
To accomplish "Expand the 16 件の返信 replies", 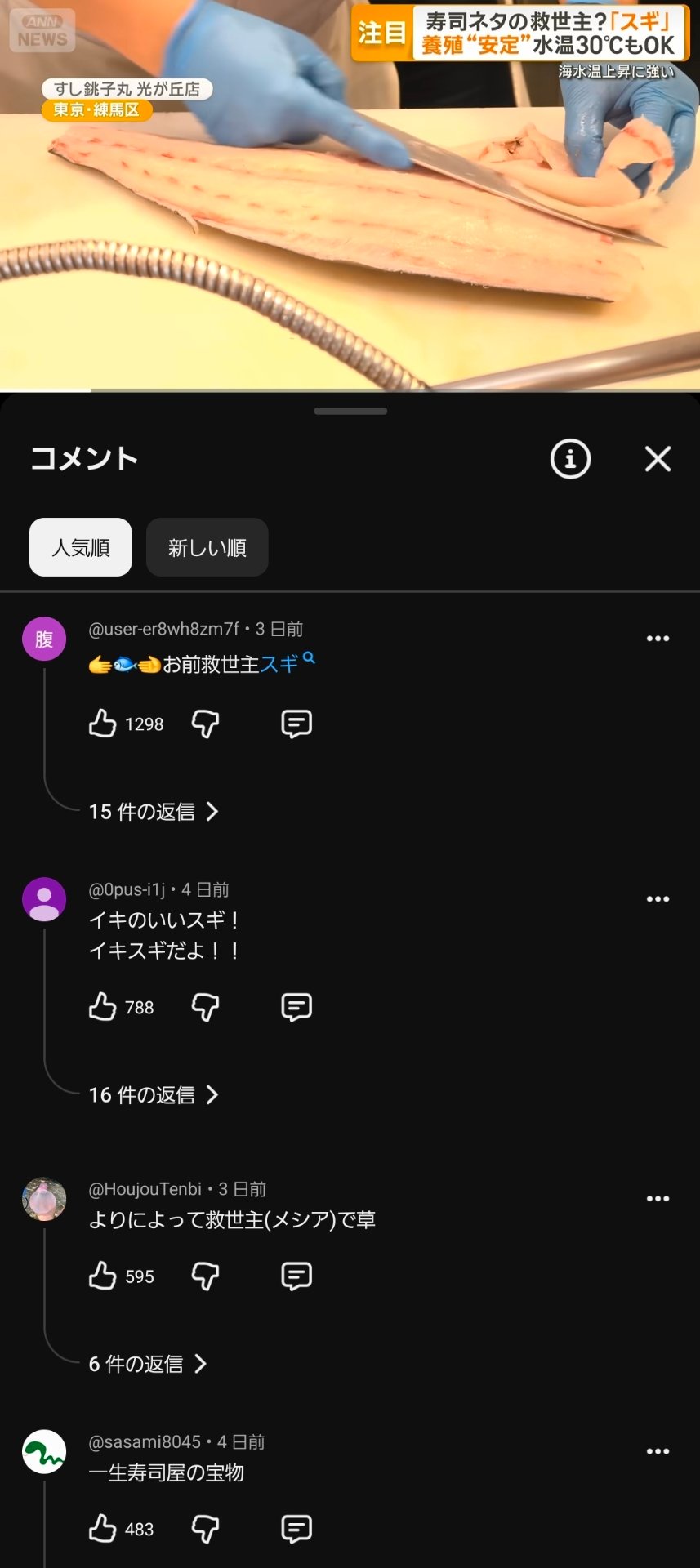I will [x=154, y=1094].
